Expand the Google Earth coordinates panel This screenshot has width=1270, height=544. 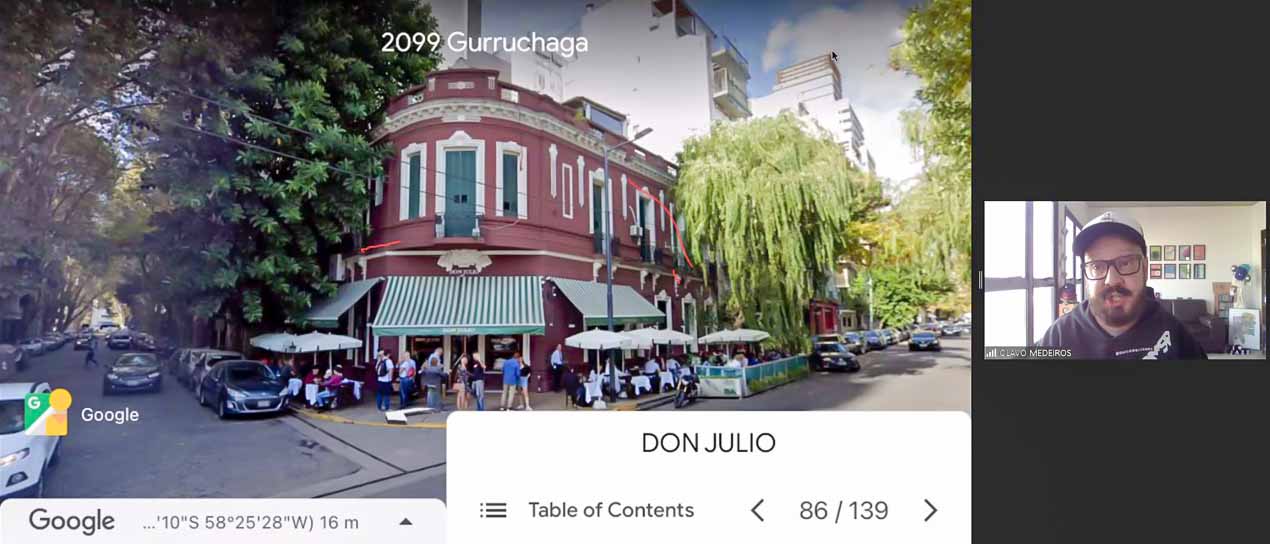(x=405, y=522)
